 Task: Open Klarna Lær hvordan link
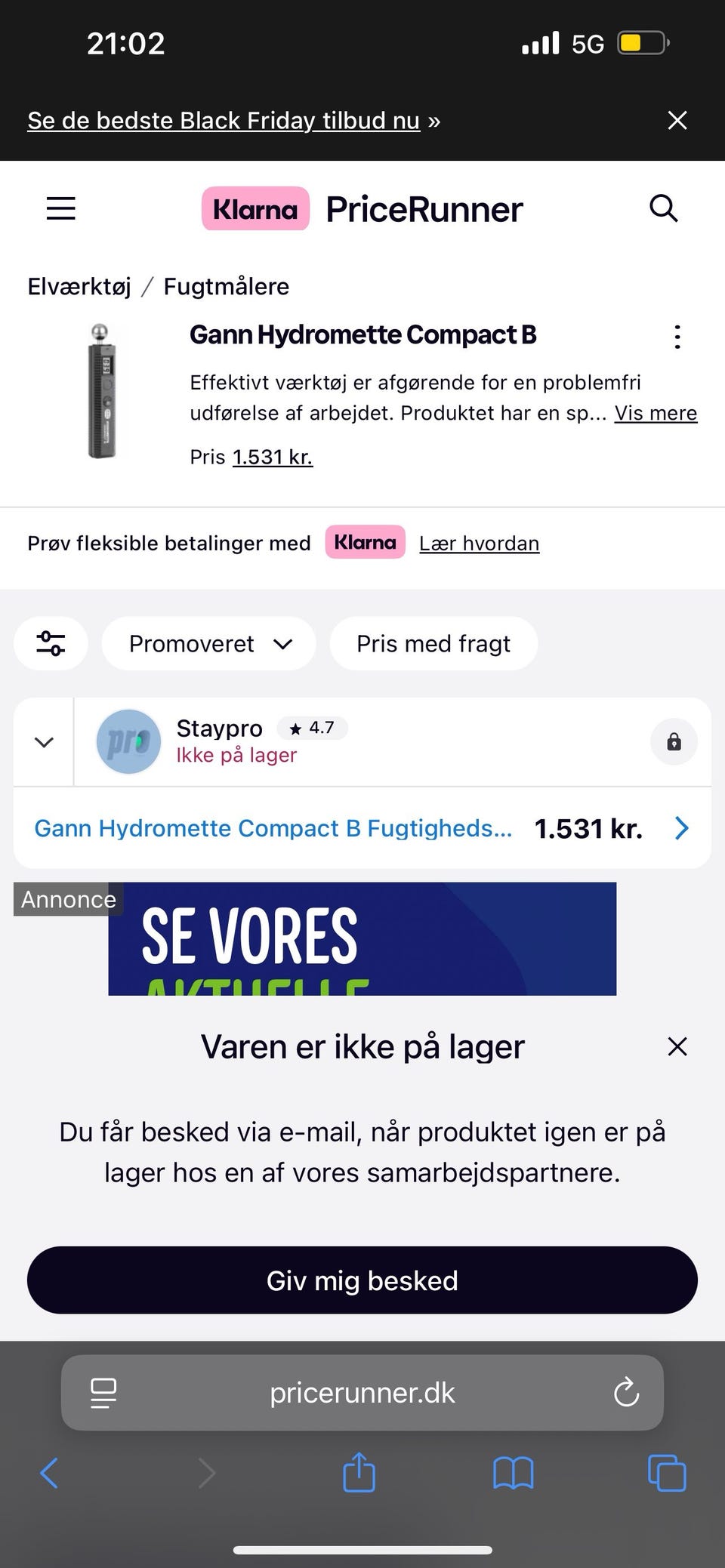(x=479, y=544)
